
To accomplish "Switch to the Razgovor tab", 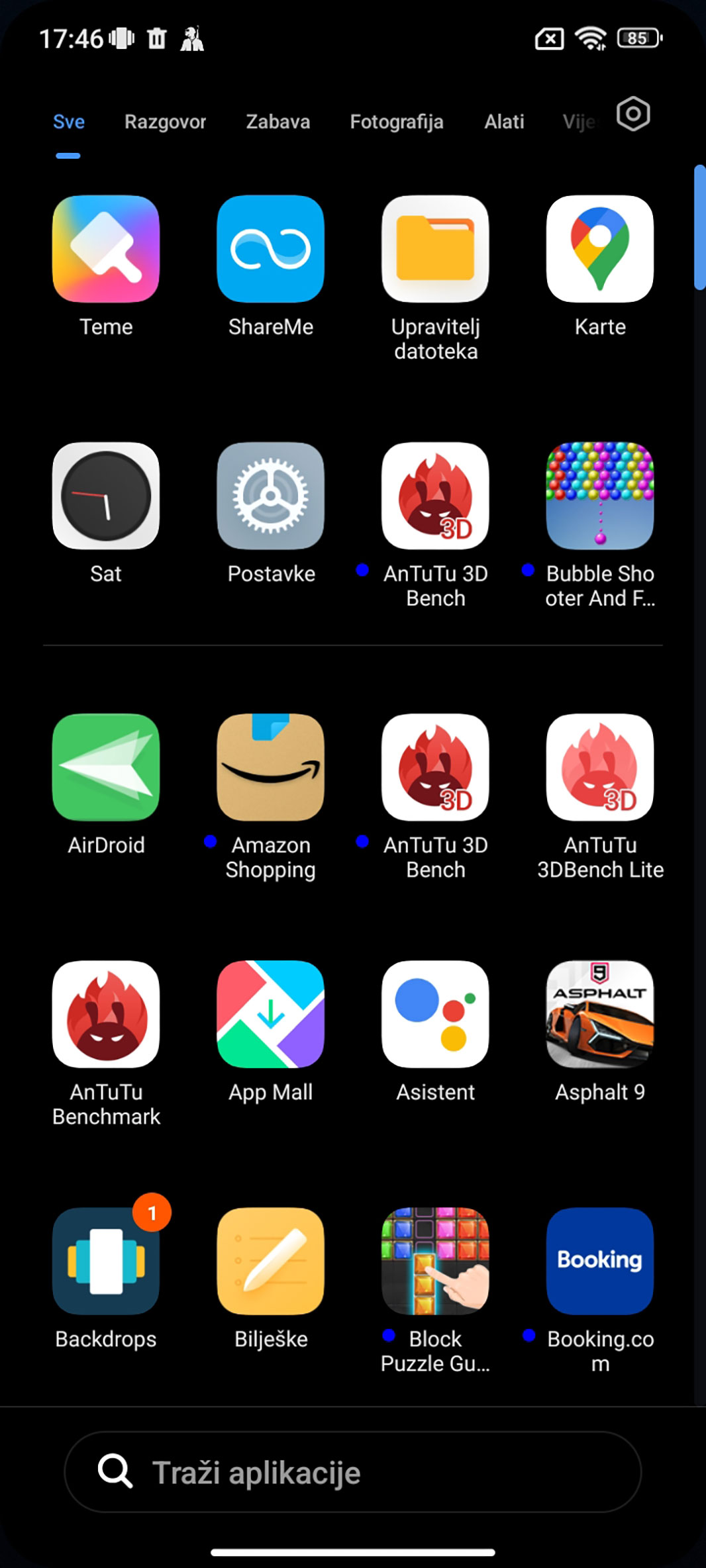I will [x=165, y=122].
